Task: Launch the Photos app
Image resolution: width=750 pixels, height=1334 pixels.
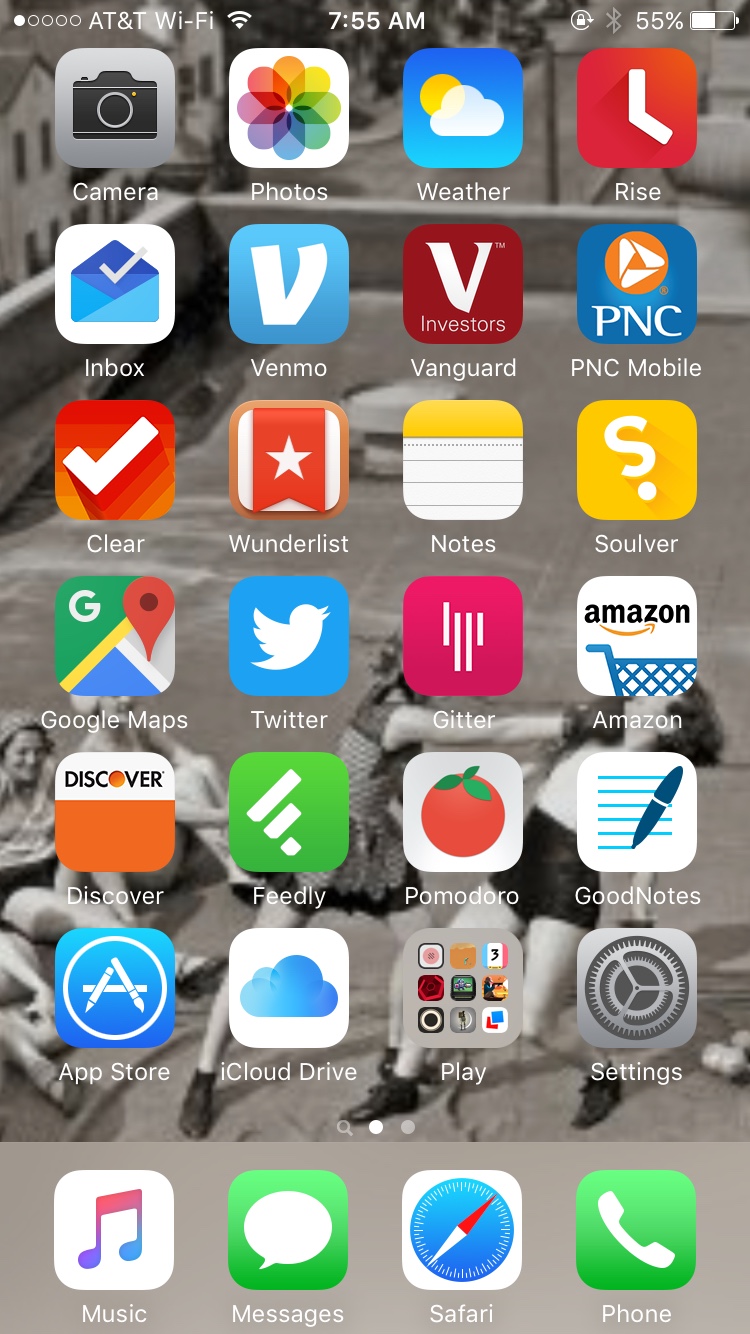Action: pyautogui.click(x=289, y=108)
